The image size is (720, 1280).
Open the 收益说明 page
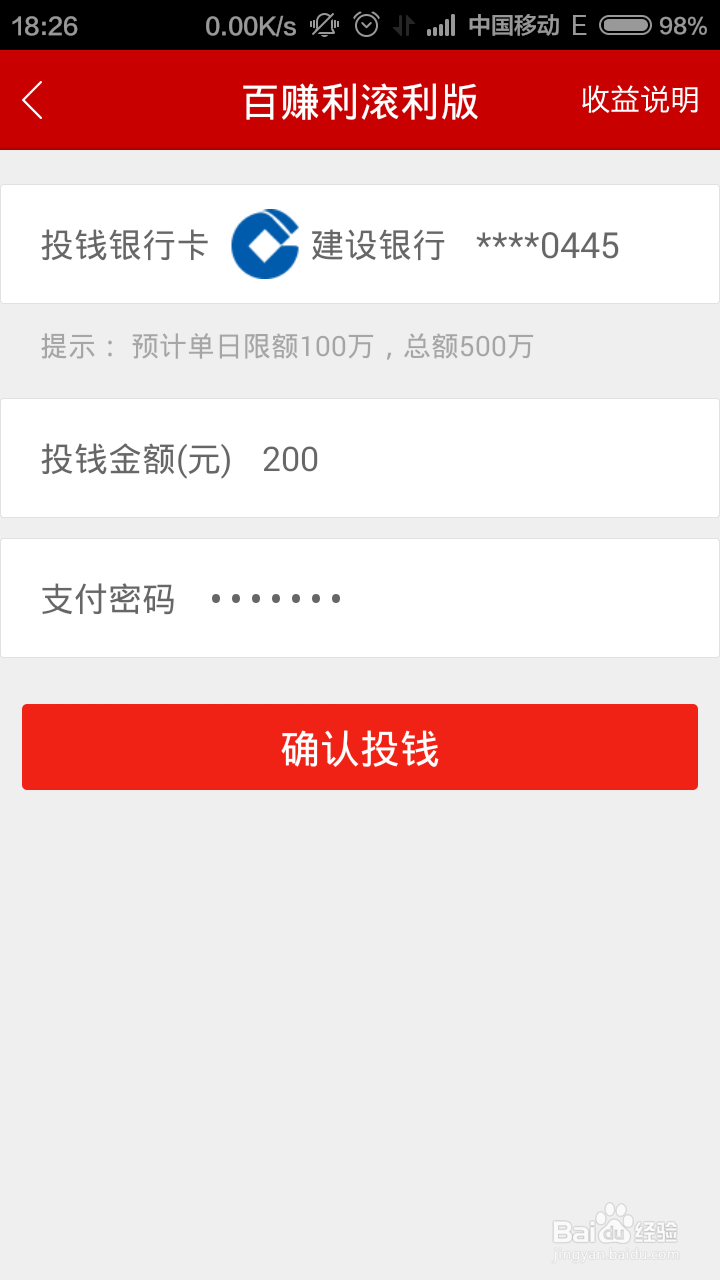tap(640, 101)
